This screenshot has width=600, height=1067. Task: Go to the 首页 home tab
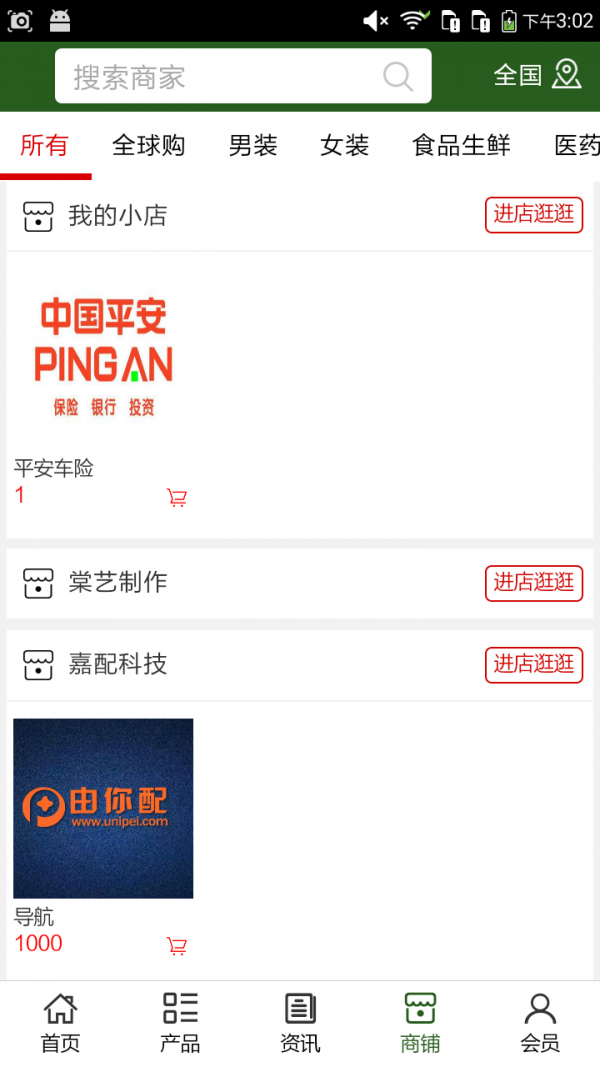click(x=61, y=1023)
